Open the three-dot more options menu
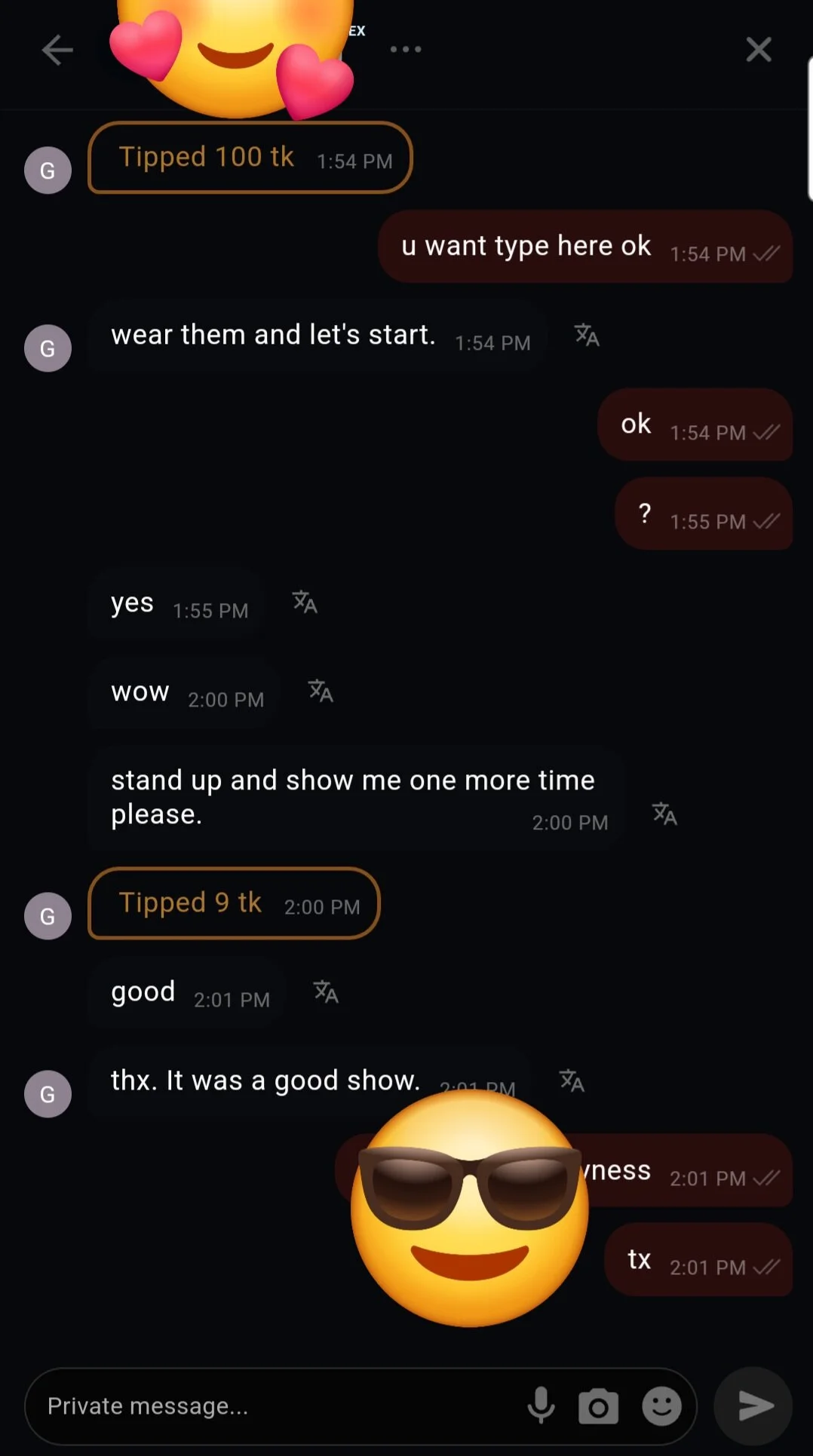Image resolution: width=813 pixels, height=1456 pixels. [x=406, y=50]
